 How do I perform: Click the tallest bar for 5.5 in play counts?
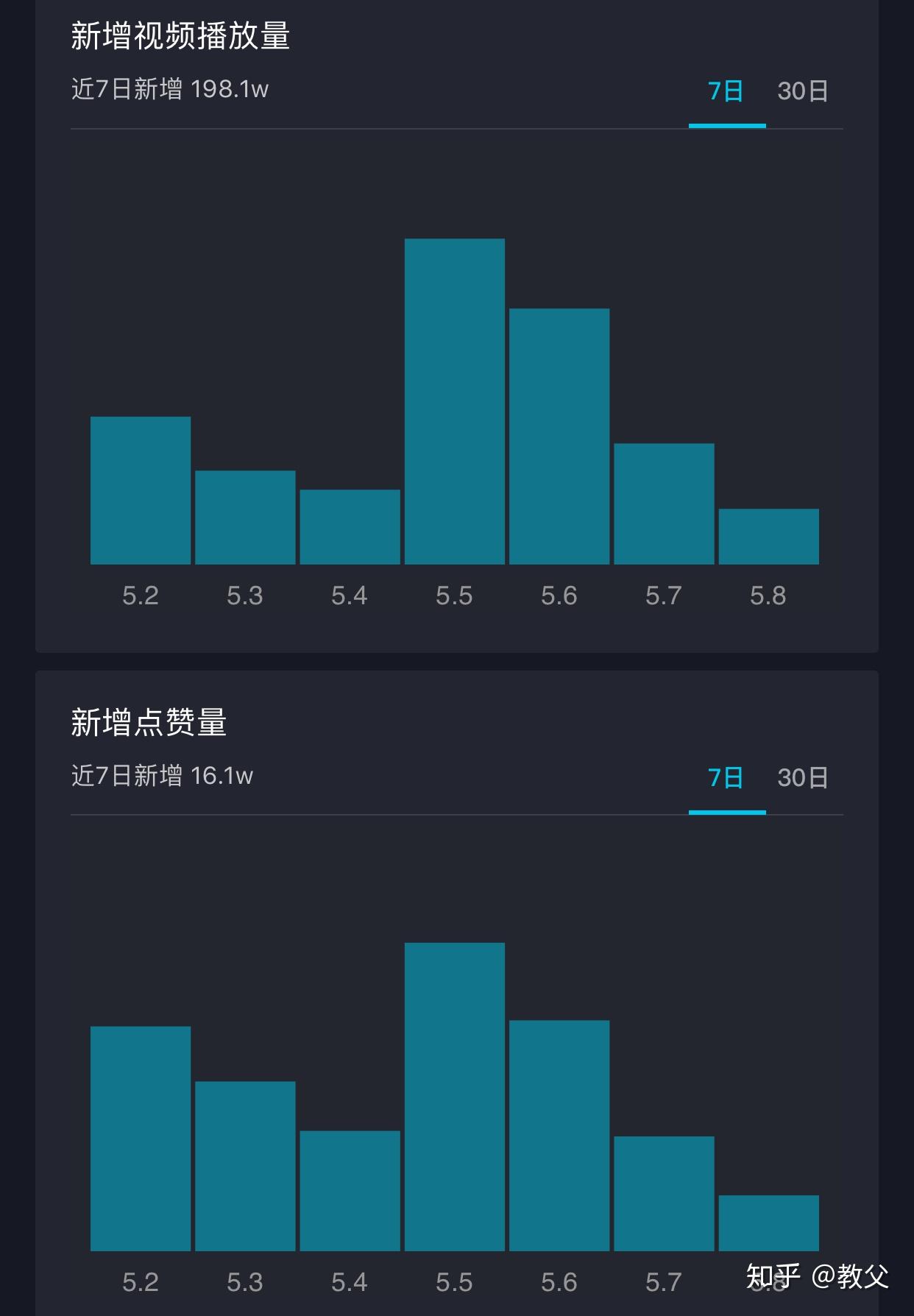point(455,401)
